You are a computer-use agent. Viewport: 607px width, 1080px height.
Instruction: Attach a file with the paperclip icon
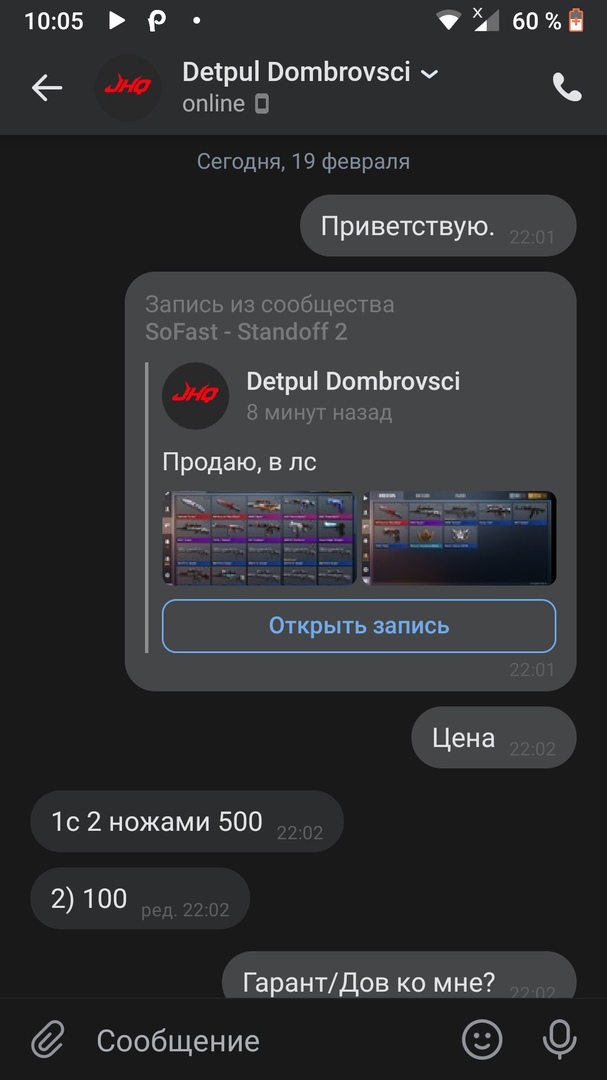click(47, 1040)
